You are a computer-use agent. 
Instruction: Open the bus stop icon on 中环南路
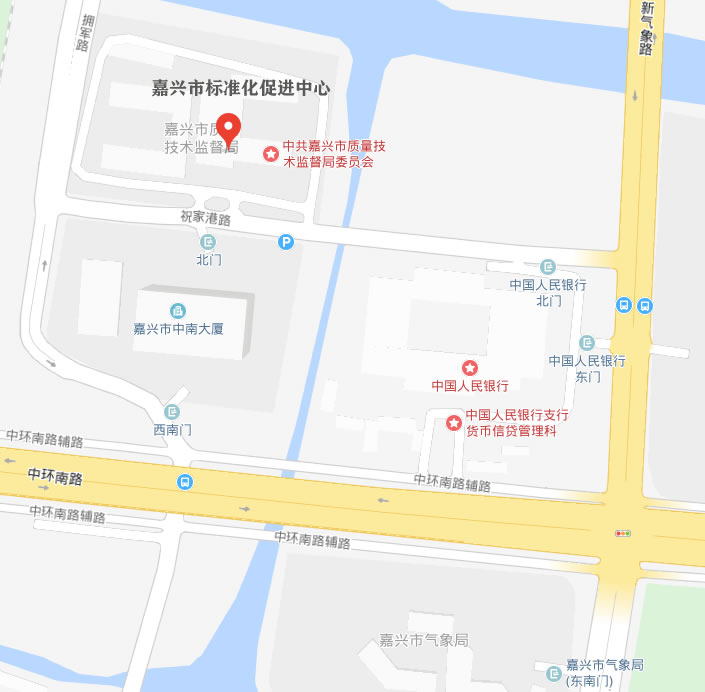tap(185, 481)
